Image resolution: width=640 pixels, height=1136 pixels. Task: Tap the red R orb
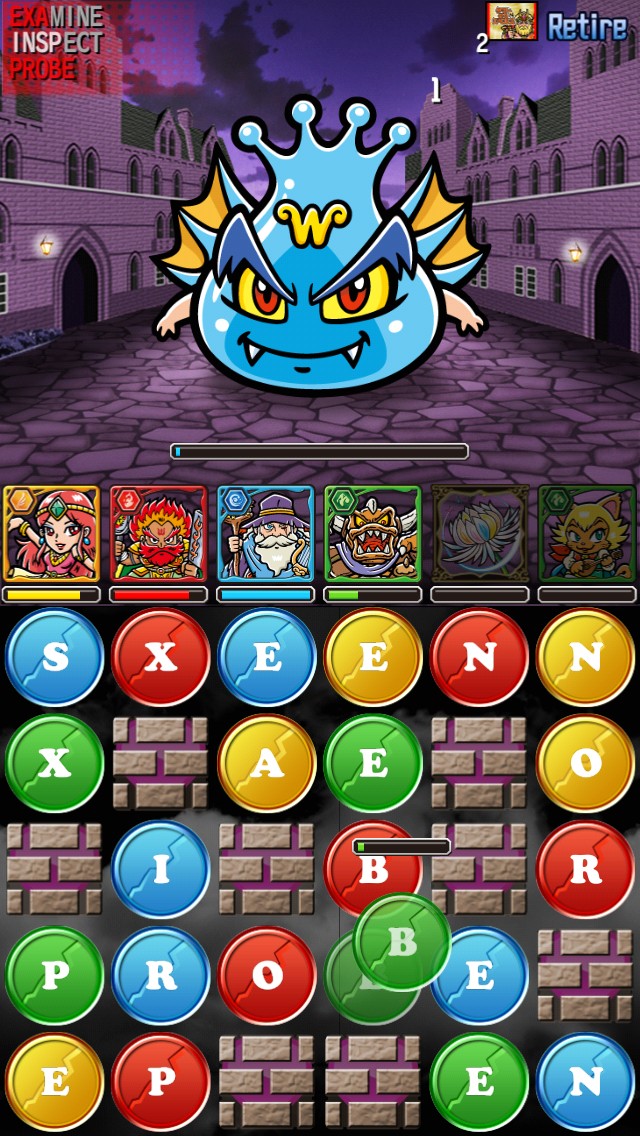coord(586,869)
